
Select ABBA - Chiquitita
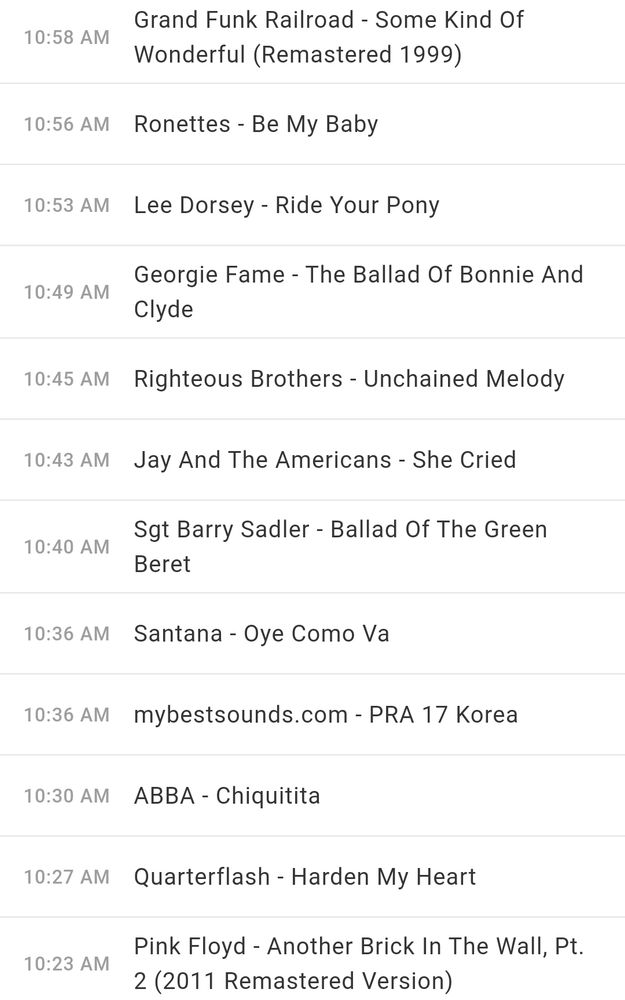click(227, 796)
